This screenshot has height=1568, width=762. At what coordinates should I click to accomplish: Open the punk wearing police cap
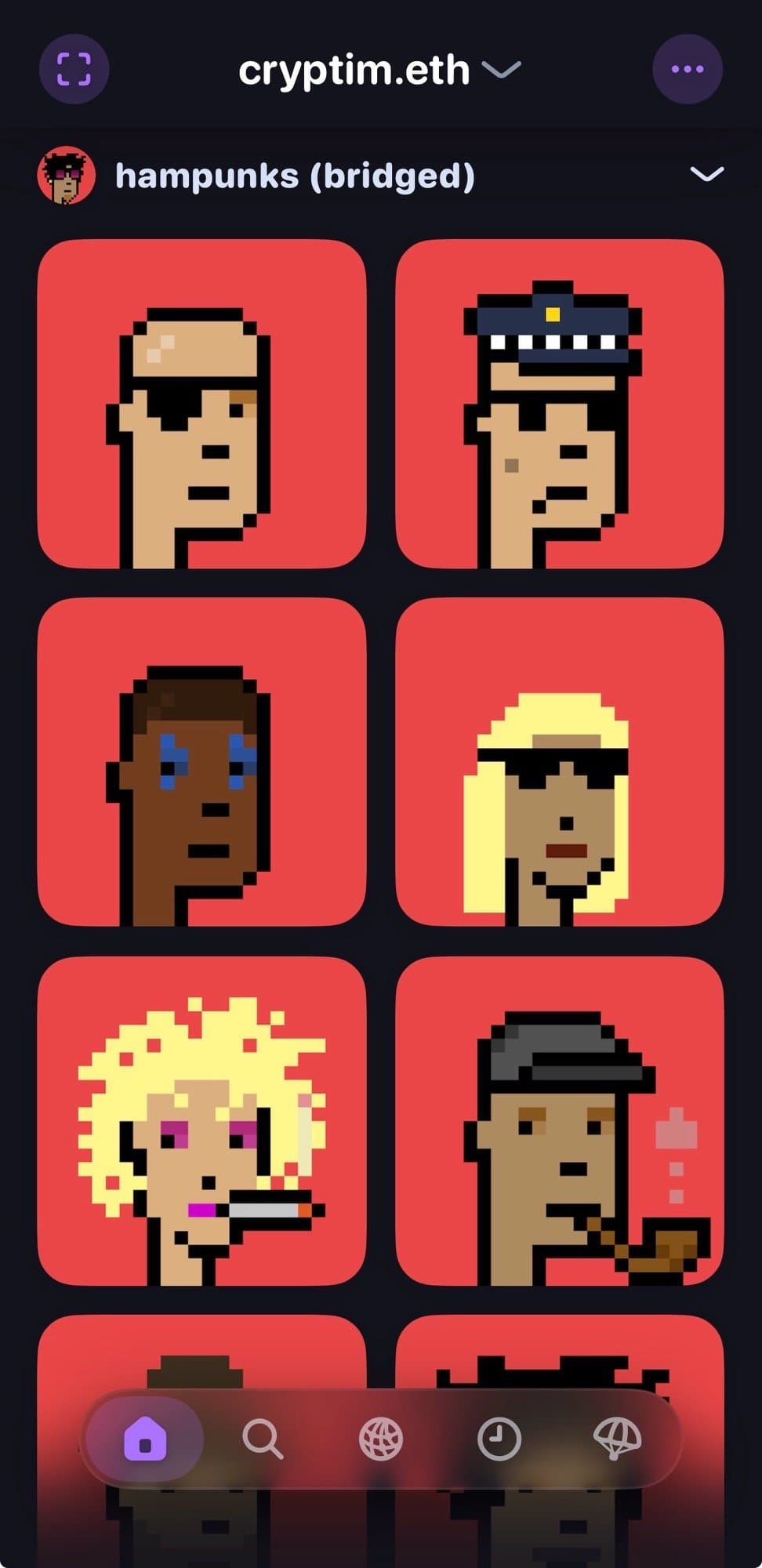(x=560, y=404)
